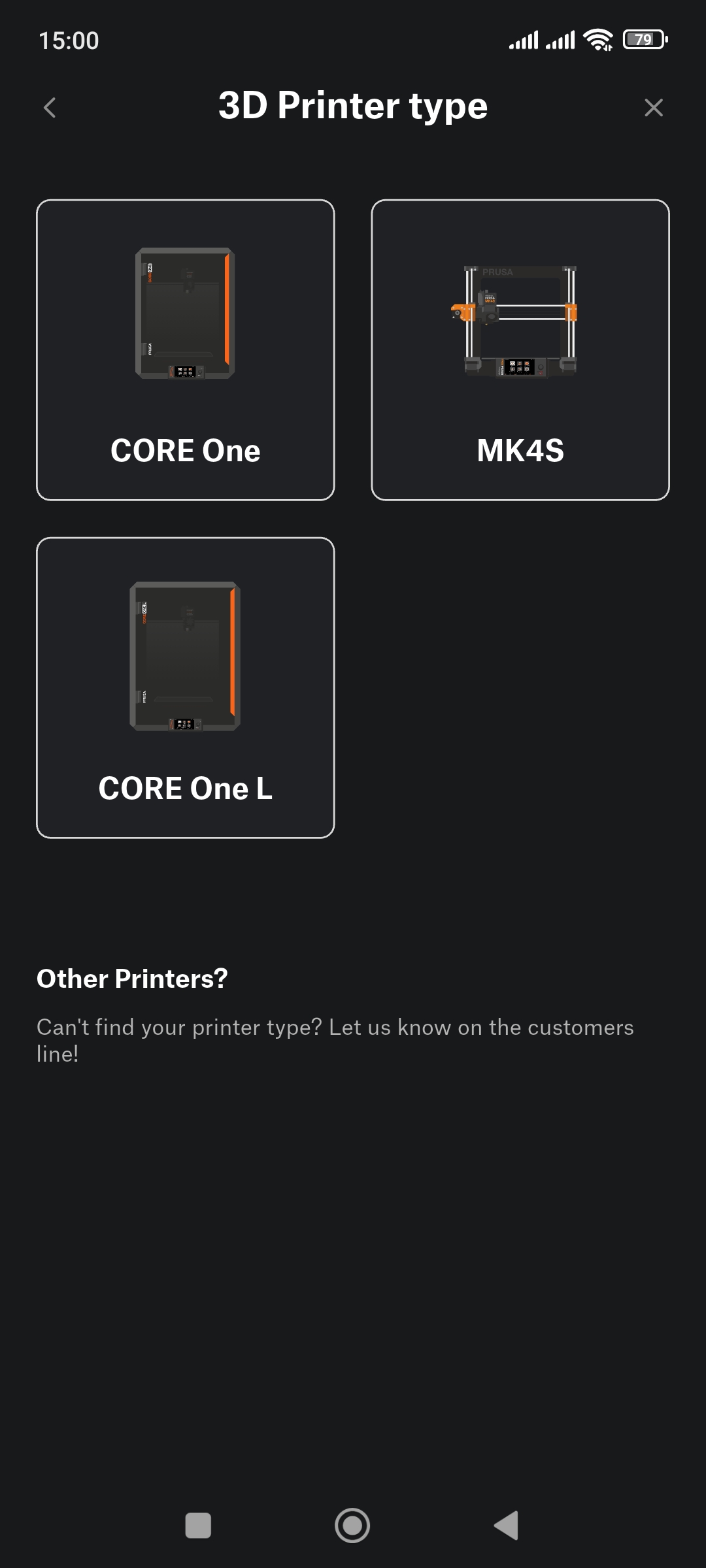Open recent apps from the navigation bar
This screenshot has width=706, height=1568.
click(198, 1526)
